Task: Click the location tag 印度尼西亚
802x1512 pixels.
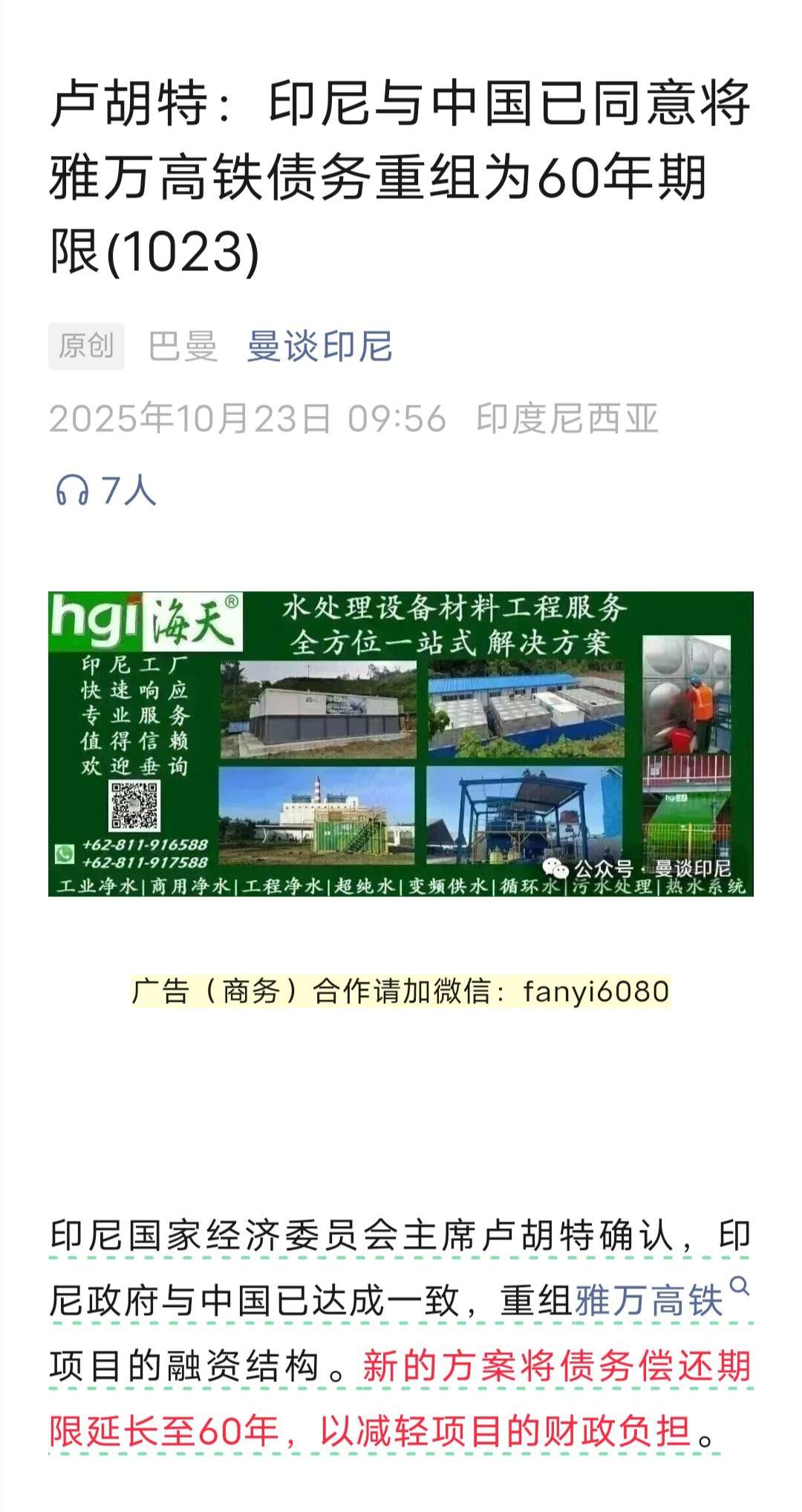Action: click(569, 419)
